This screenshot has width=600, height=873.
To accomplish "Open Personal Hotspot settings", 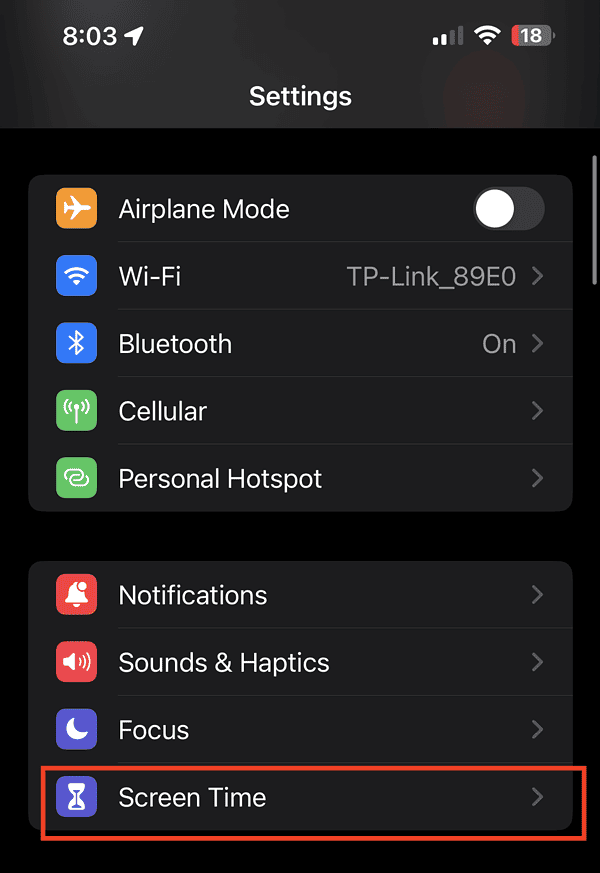I will pyautogui.click(x=300, y=478).
